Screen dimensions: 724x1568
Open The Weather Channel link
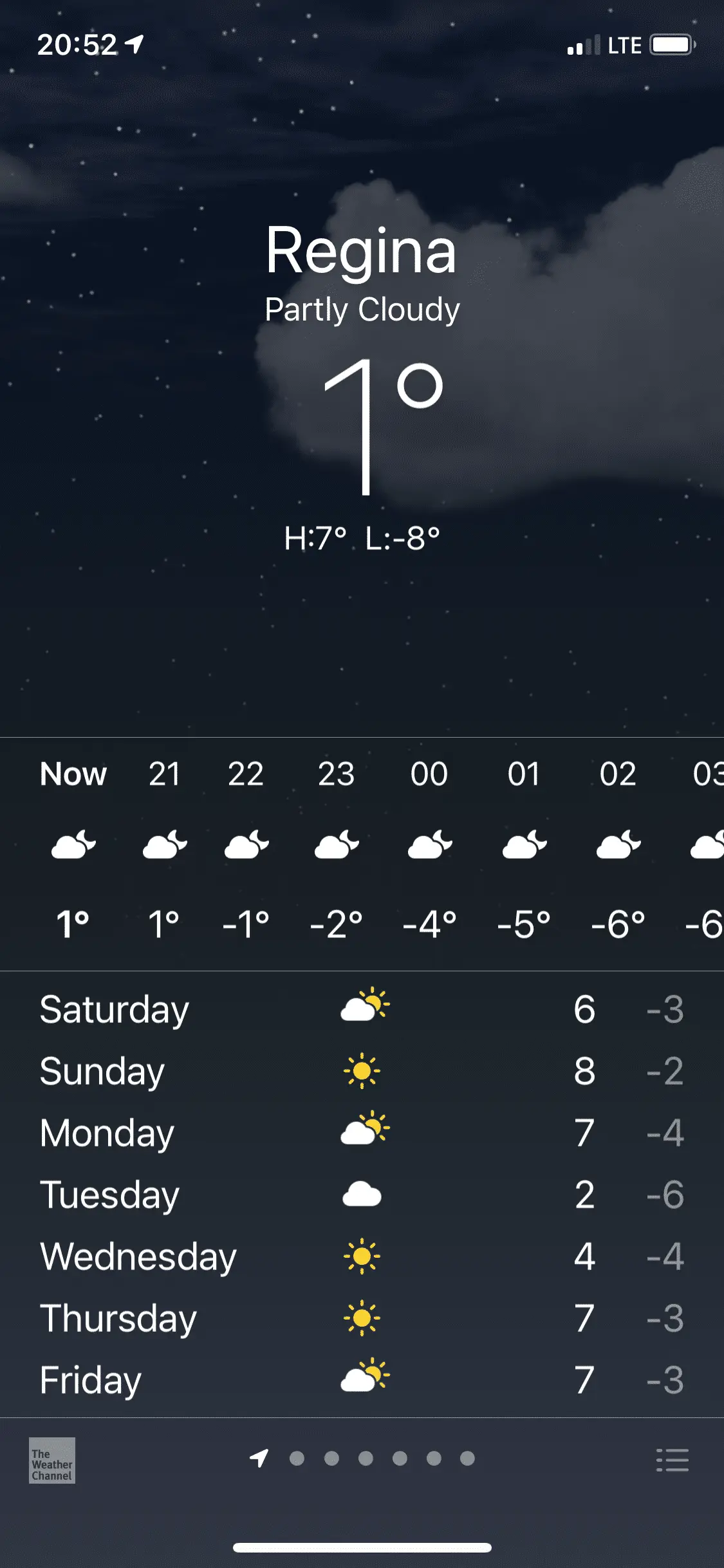click(x=51, y=1461)
